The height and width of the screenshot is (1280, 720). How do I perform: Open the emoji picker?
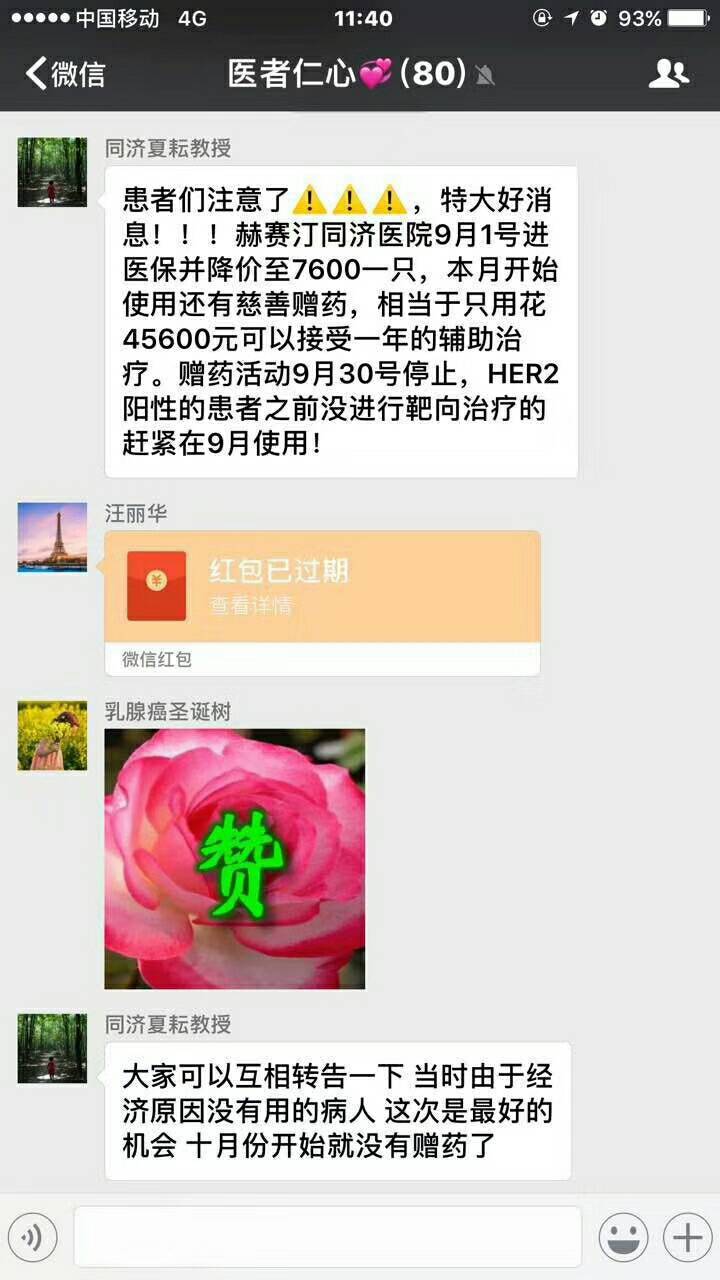coord(623,1238)
